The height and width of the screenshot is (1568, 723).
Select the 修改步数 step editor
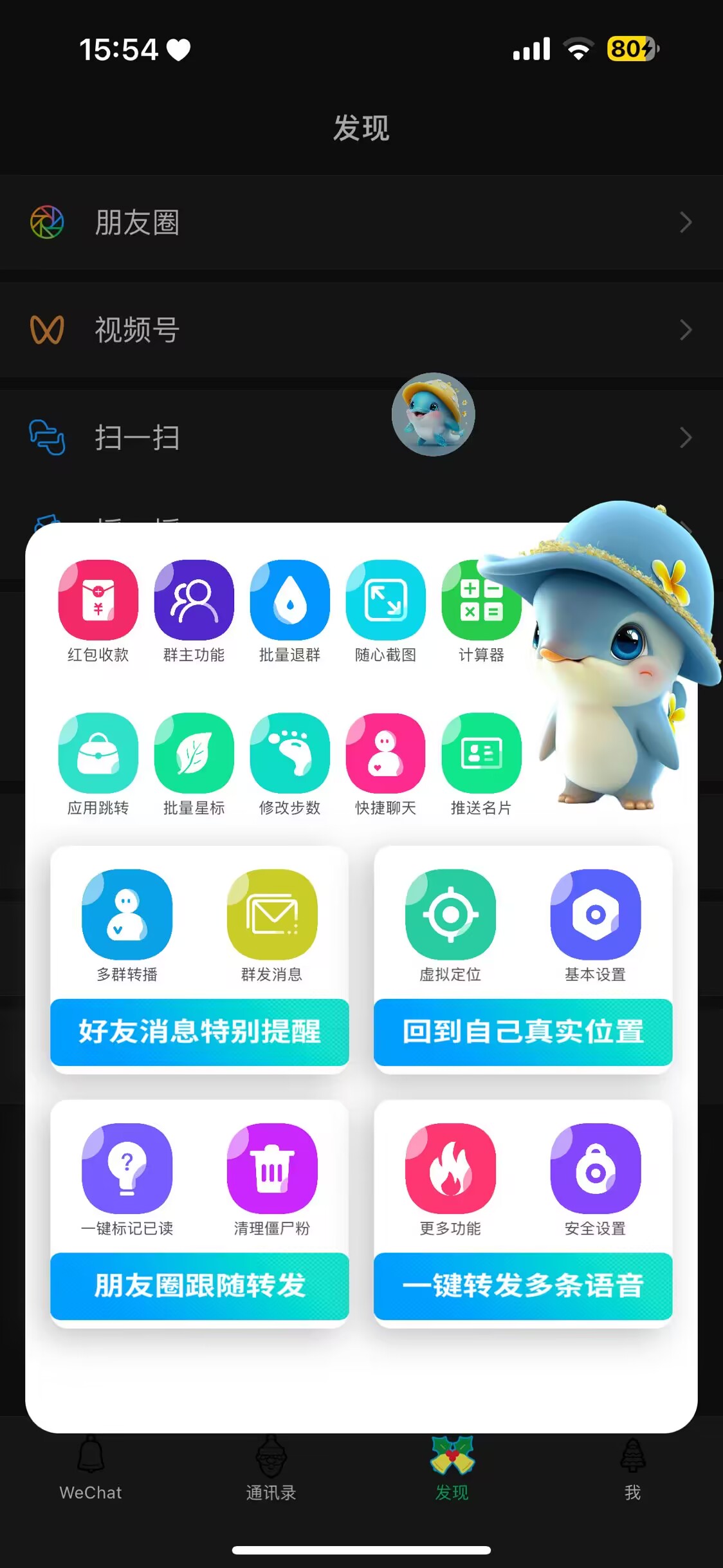[x=289, y=753]
